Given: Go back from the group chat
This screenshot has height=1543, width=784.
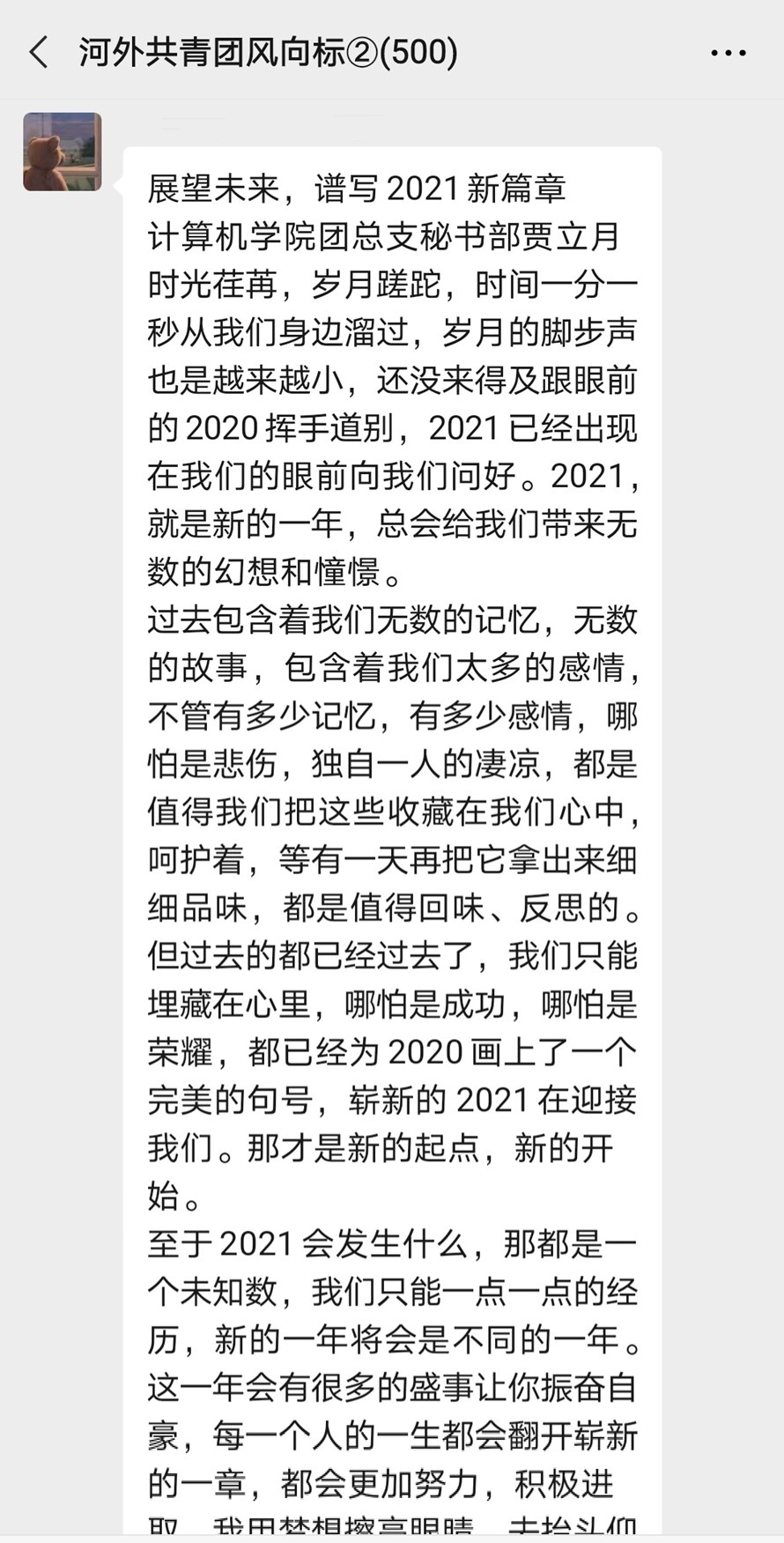Looking at the screenshot, I should coord(39,53).
